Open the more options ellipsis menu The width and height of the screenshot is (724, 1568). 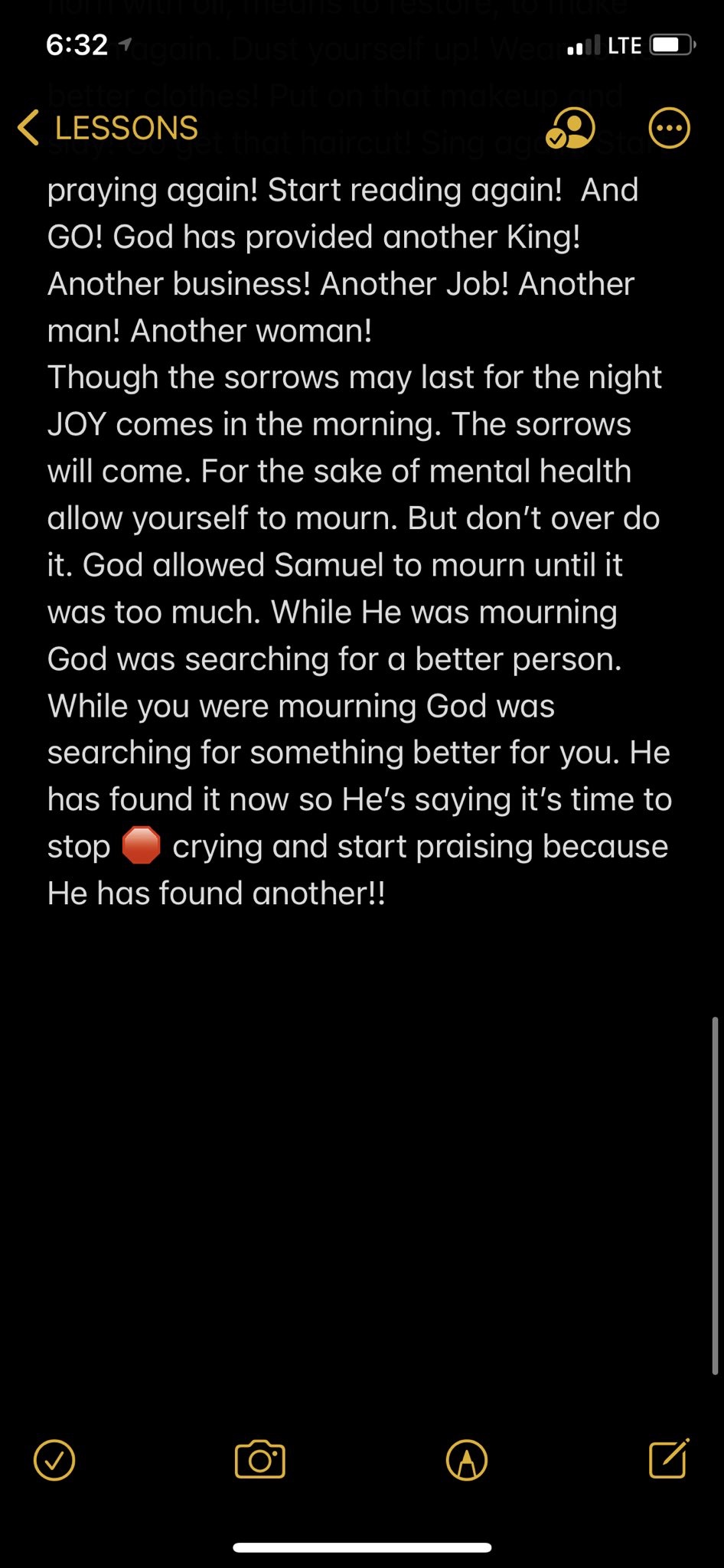[x=669, y=128]
